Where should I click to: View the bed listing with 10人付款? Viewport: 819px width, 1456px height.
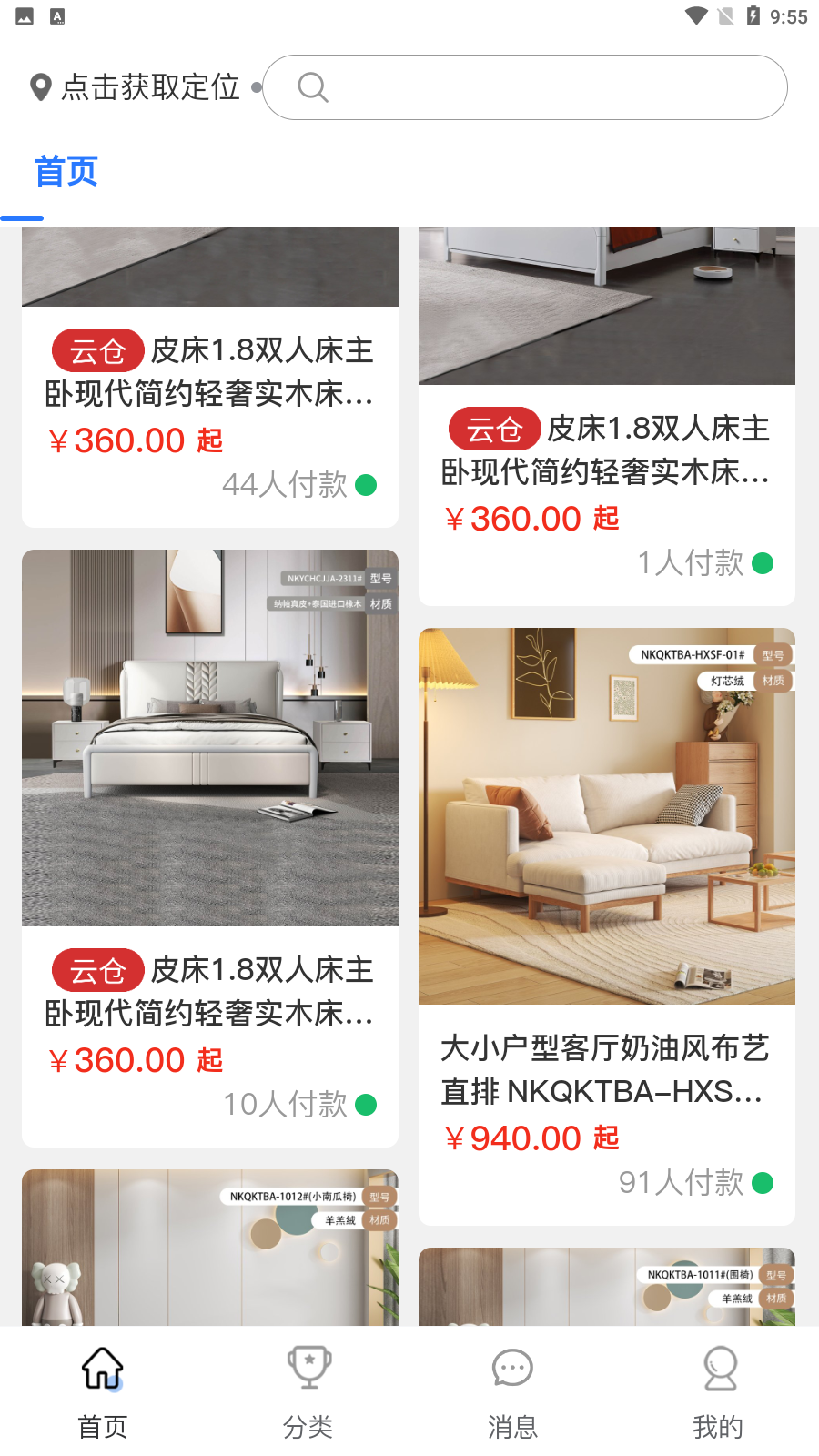210,846
